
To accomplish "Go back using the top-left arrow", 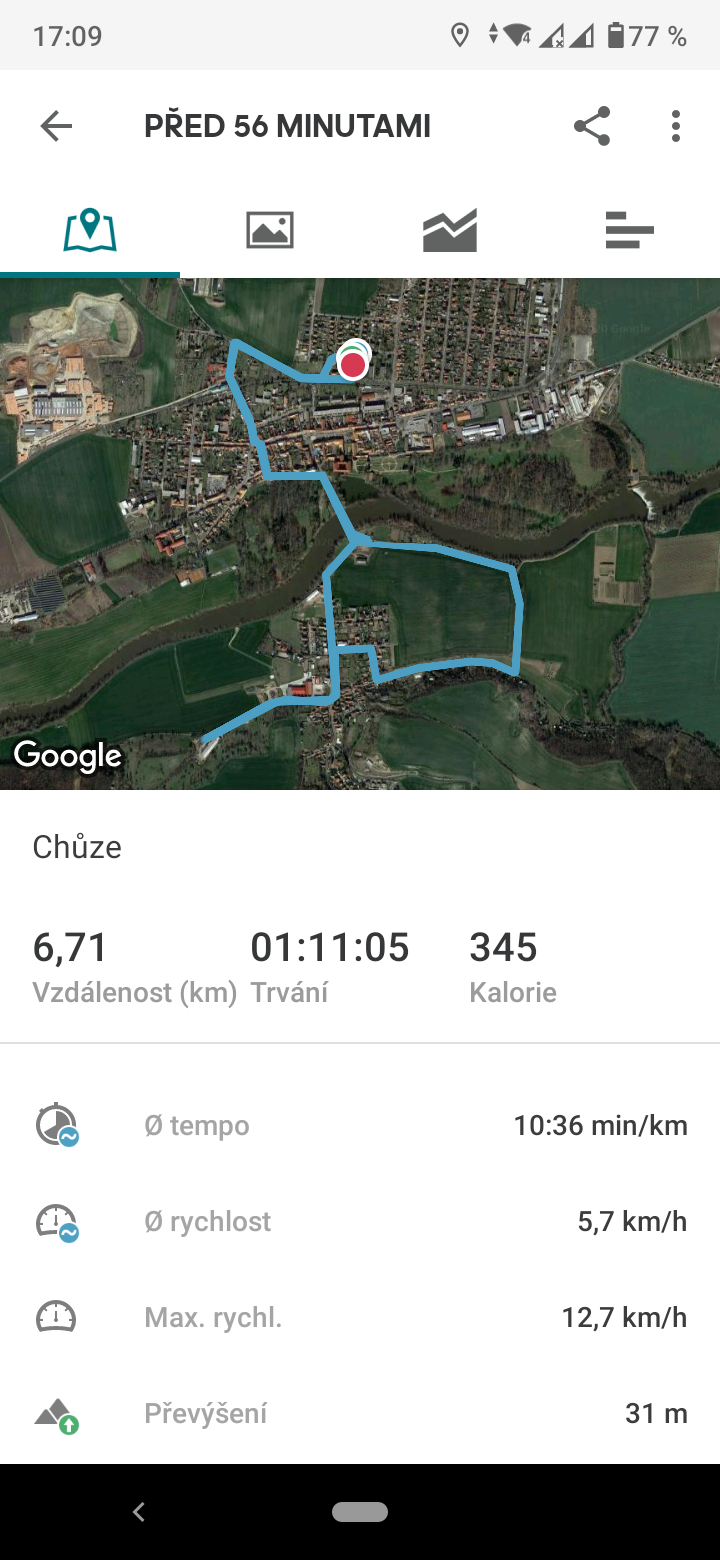I will pyautogui.click(x=56, y=126).
